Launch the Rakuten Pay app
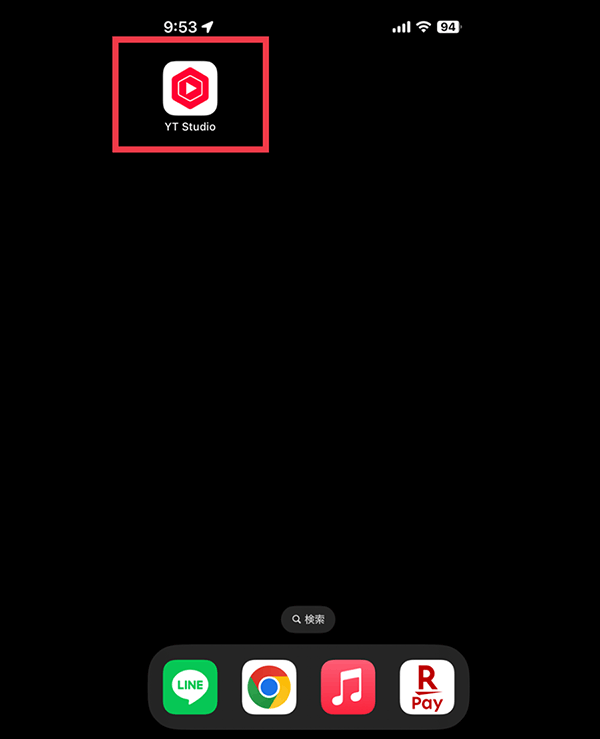The height and width of the screenshot is (739, 600). pyautogui.click(x=427, y=687)
